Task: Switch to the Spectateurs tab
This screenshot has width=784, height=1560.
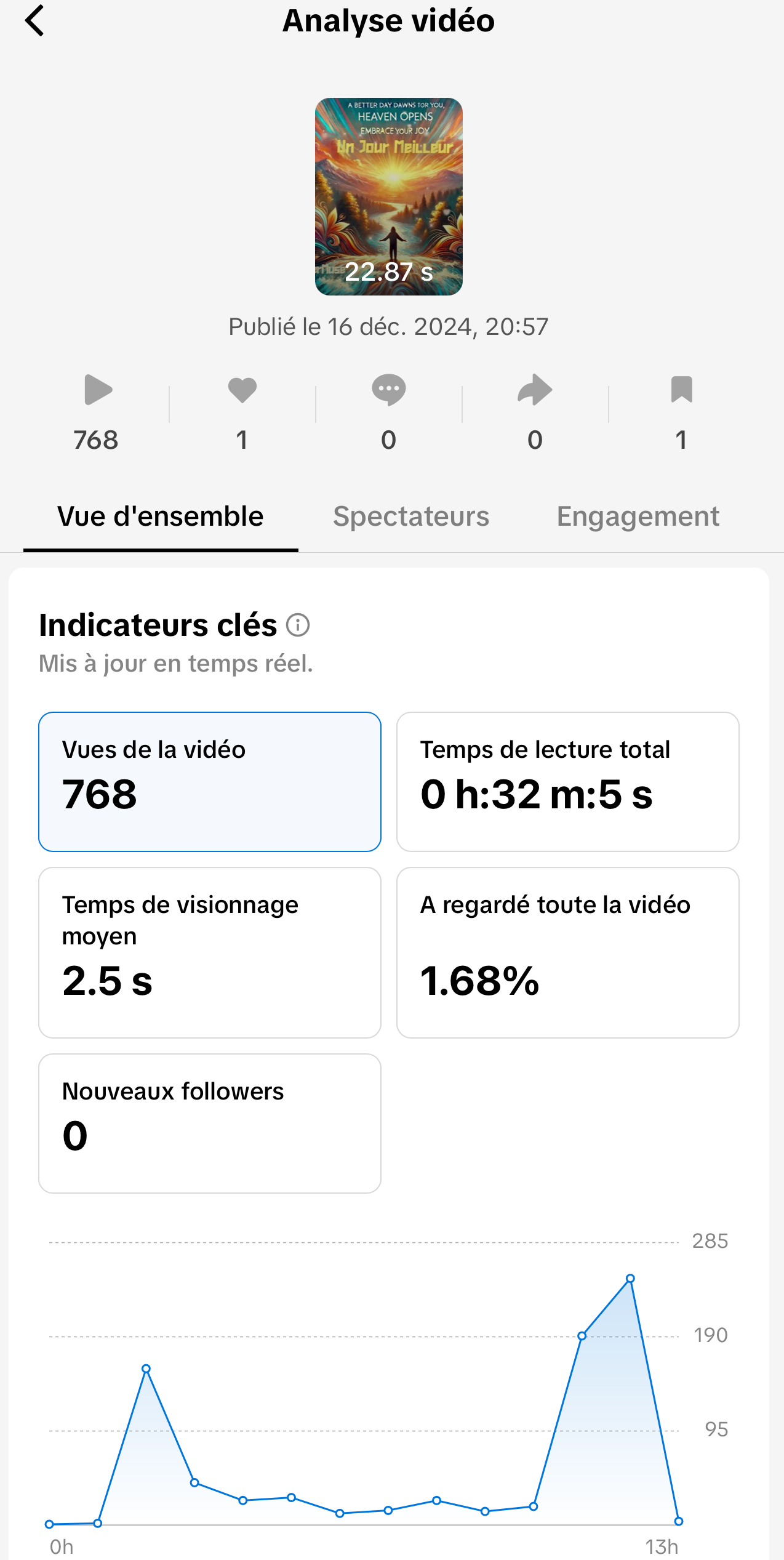Action: (x=410, y=517)
